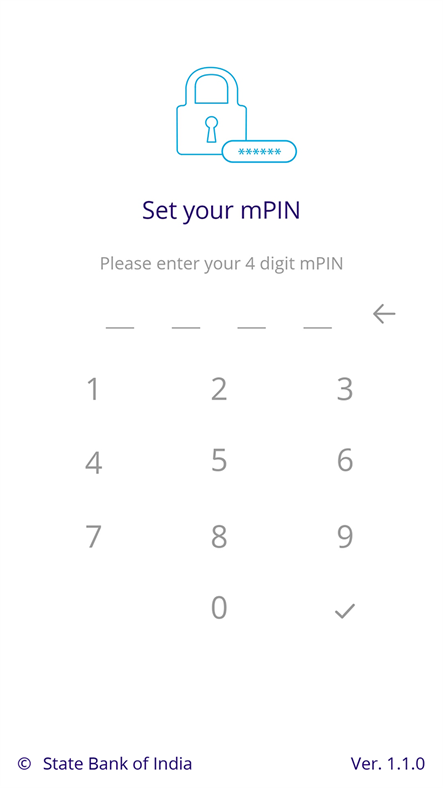Confirm the mPIN with the checkmark
The image size is (443, 788).
(345, 611)
